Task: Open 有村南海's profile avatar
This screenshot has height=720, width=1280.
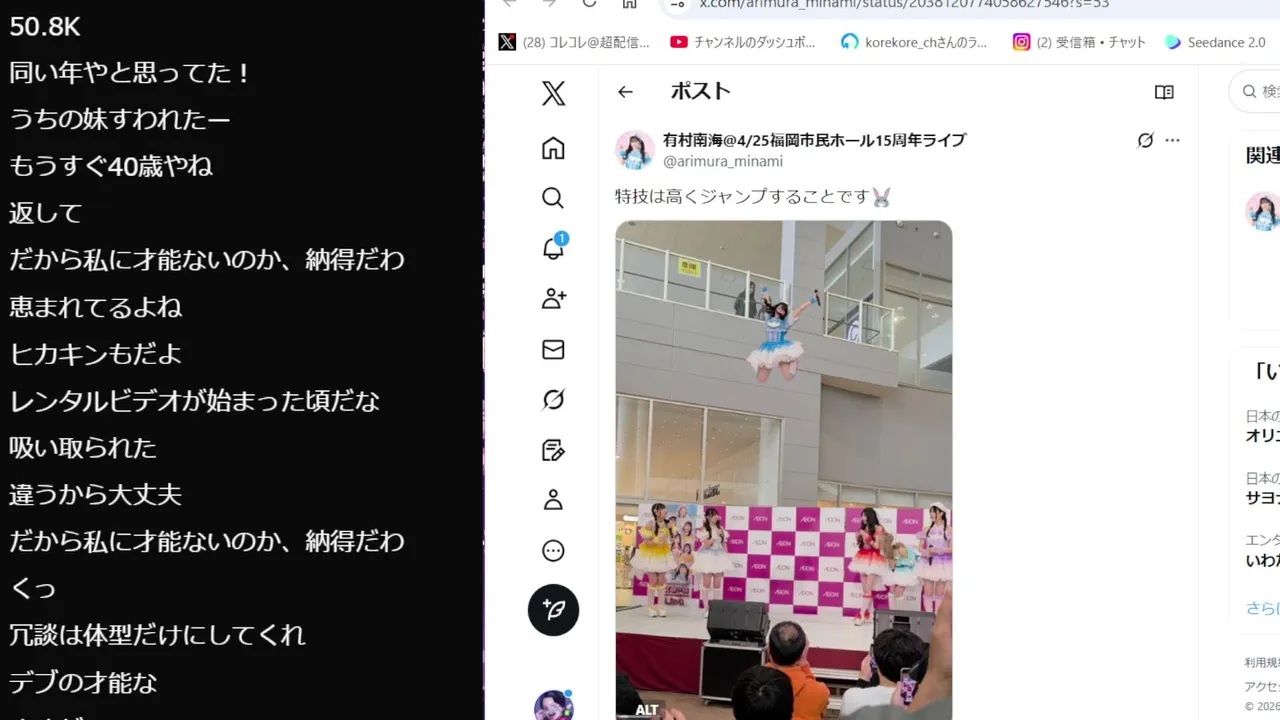Action: click(634, 150)
